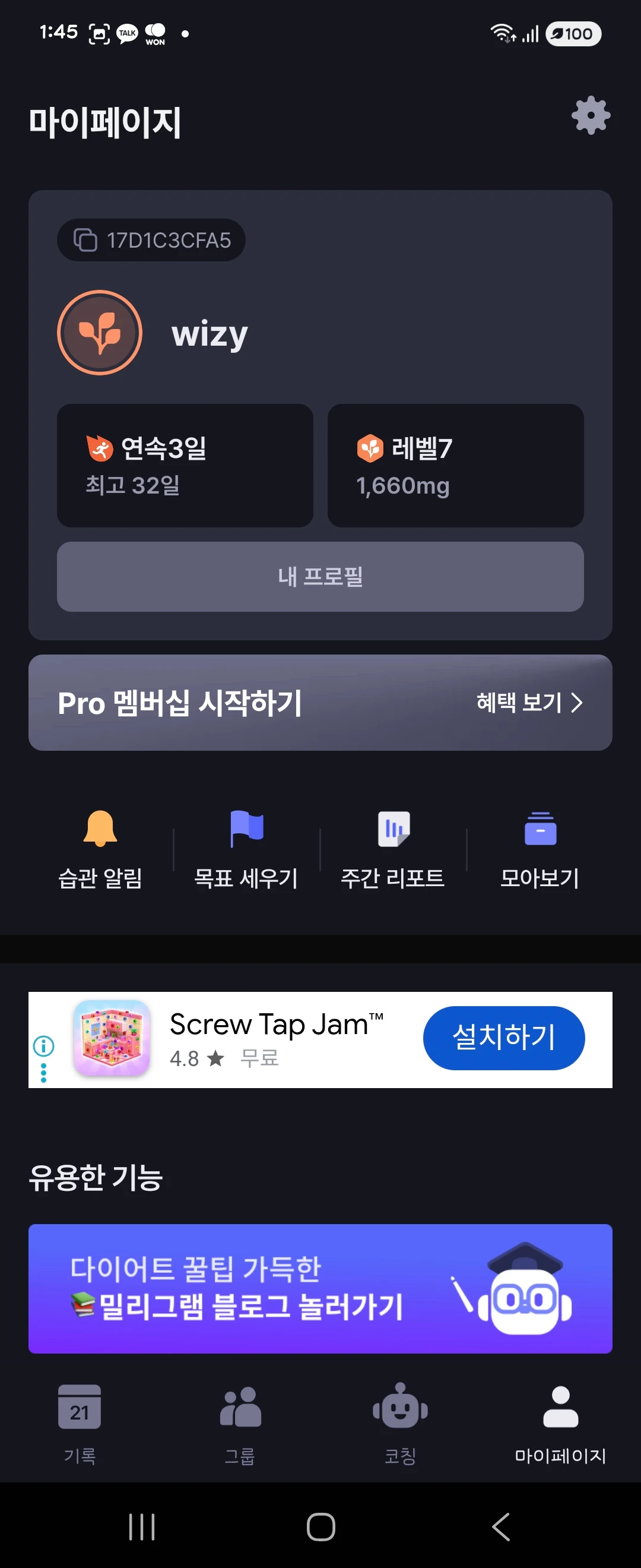
Task: Select the 마이페이지 tab
Action: tap(560, 1422)
